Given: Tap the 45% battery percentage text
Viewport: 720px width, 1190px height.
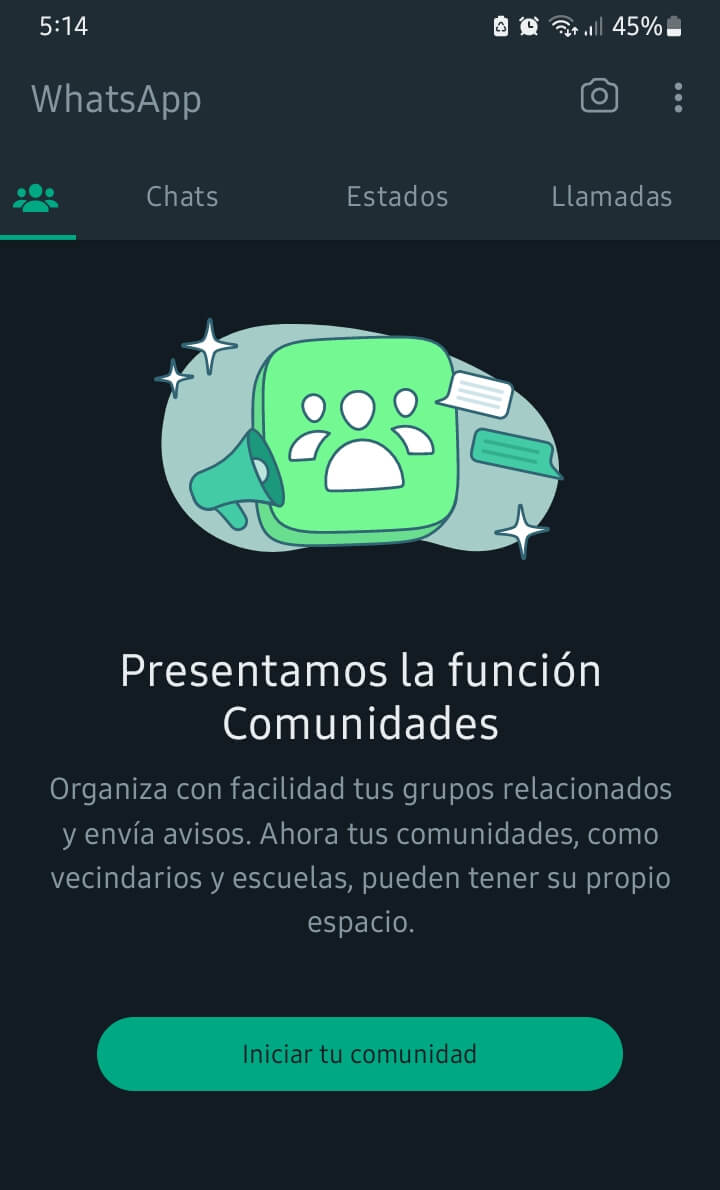Looking at the screenshot, I should coord(635,27).
